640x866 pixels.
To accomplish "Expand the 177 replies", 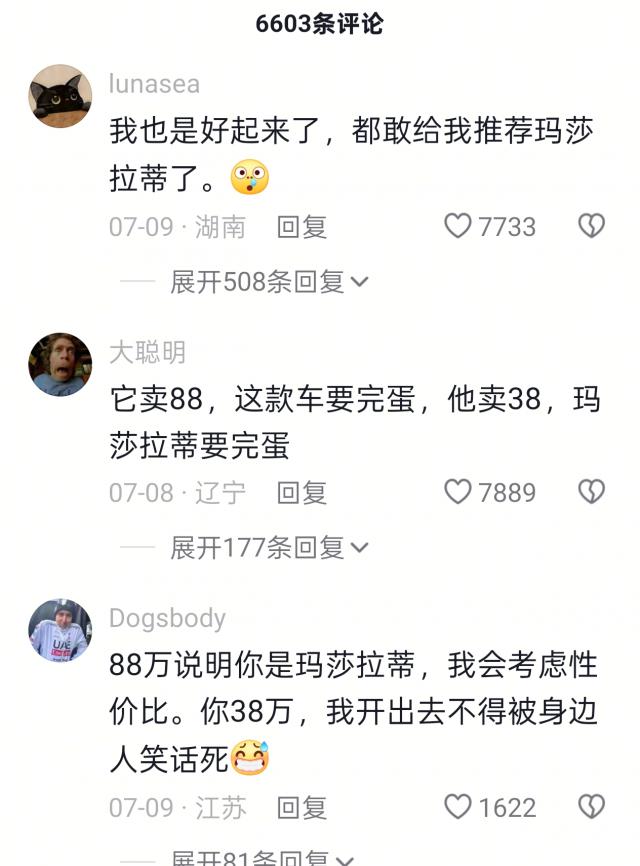I will coord(269,547).
